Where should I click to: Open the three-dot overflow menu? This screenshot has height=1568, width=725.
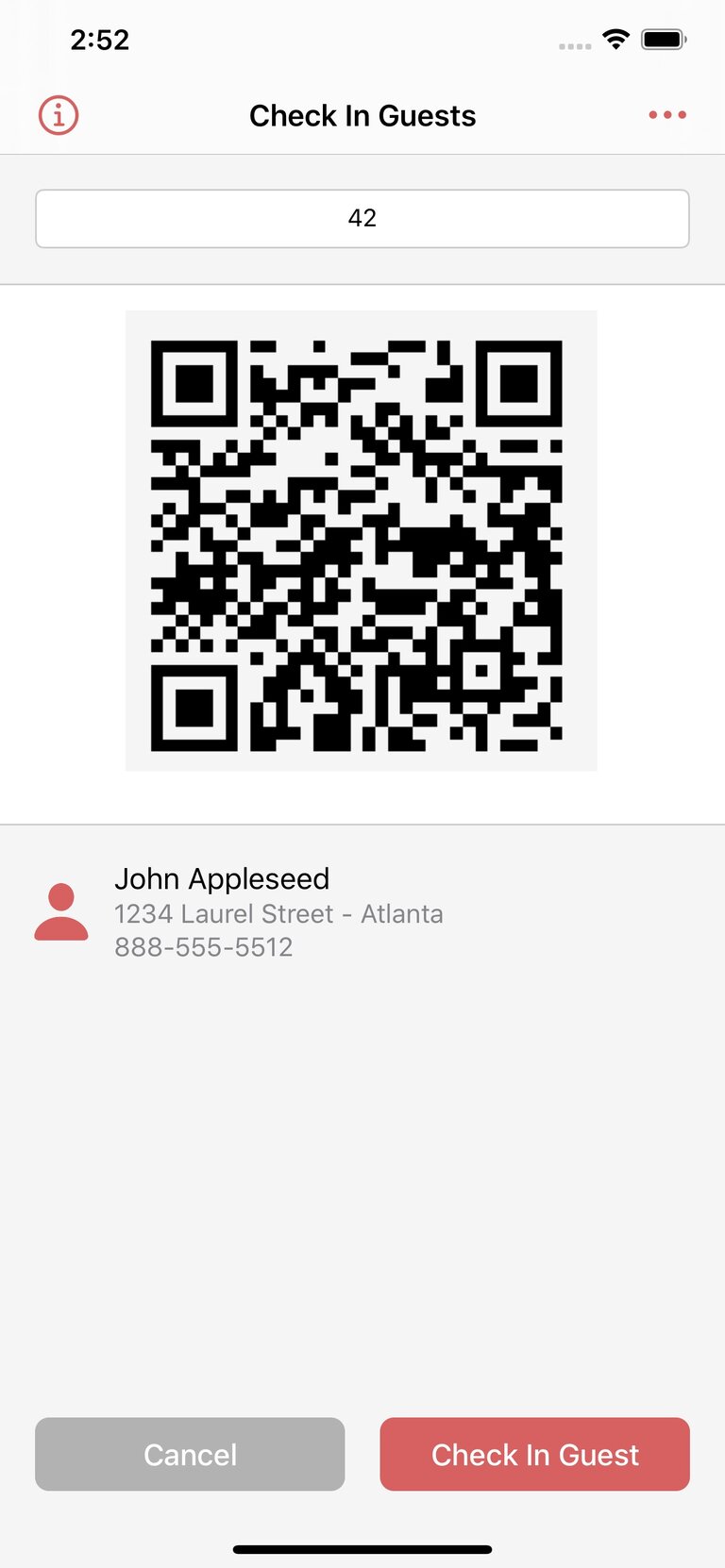666,115
